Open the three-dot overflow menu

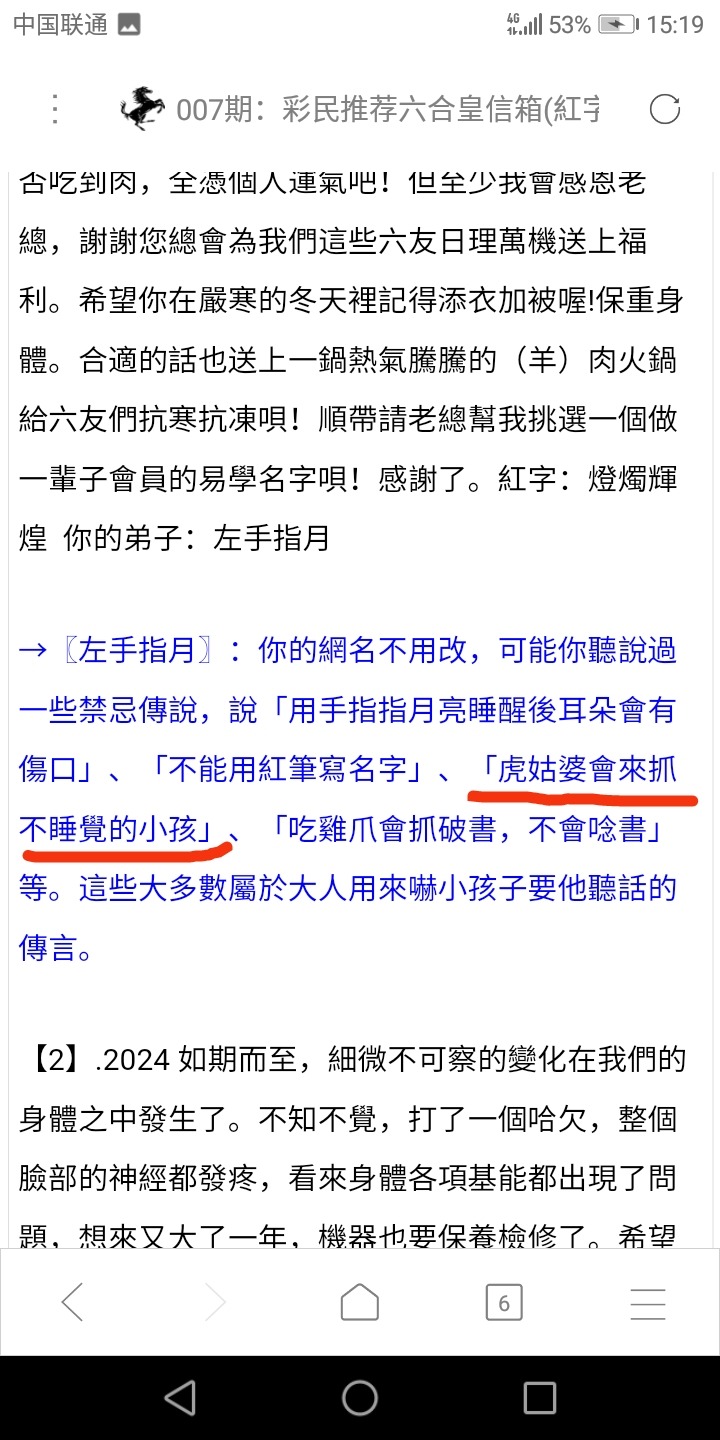[56, 109]
